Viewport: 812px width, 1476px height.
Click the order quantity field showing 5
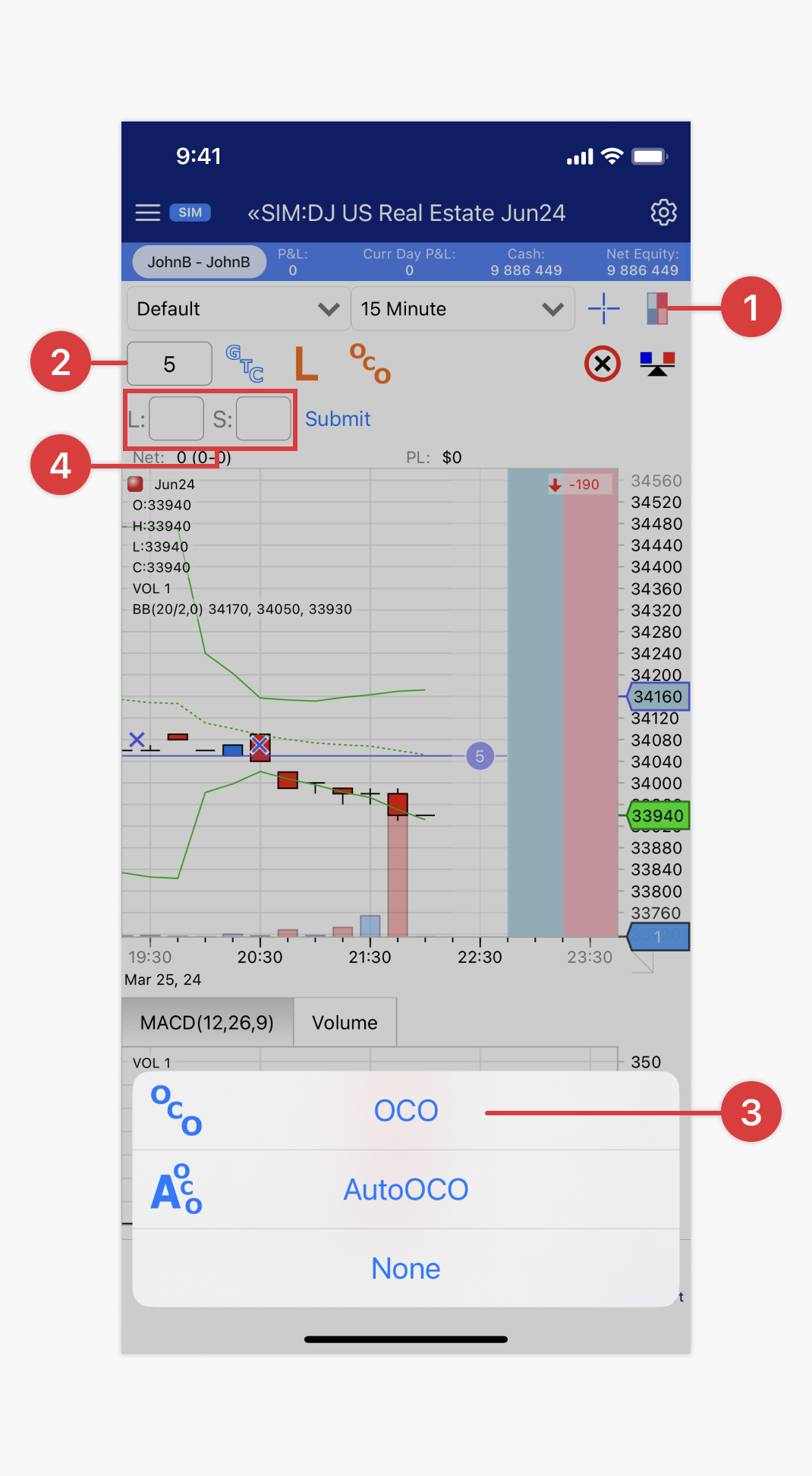point(169,364)
